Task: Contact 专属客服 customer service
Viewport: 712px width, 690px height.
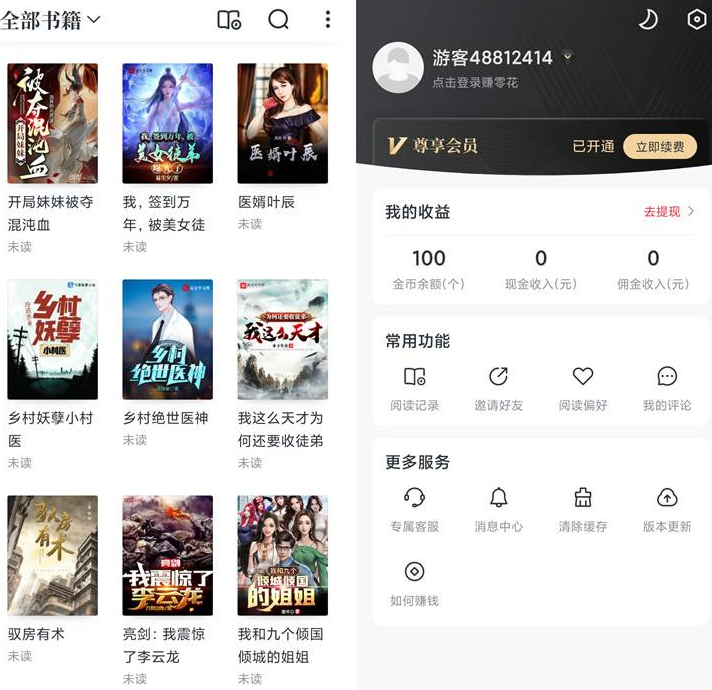Action: [x=414, y=509]
